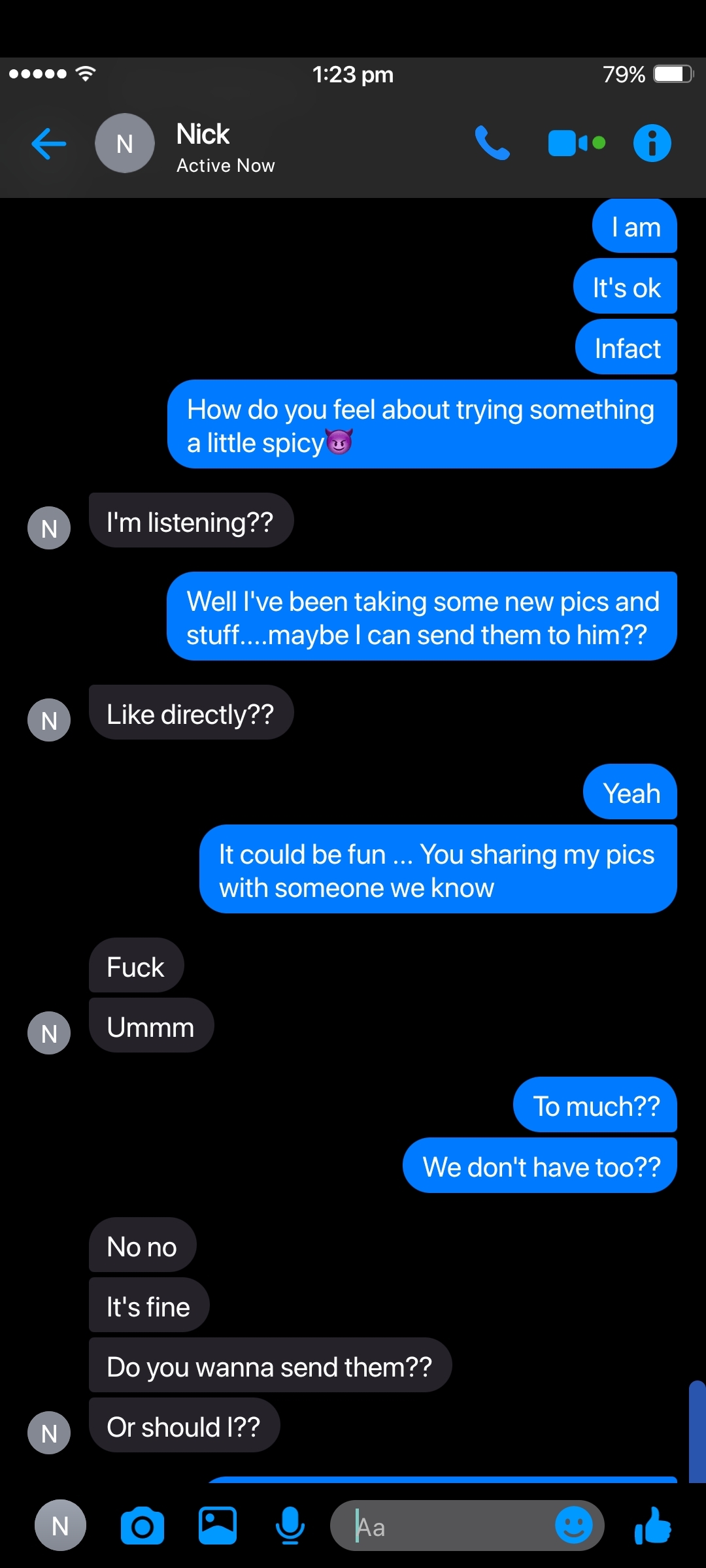Image resolution: width=706 pixels, height=1568 pixels.
Task: Start a video call with Nick
Action: [x=577, y=143]
